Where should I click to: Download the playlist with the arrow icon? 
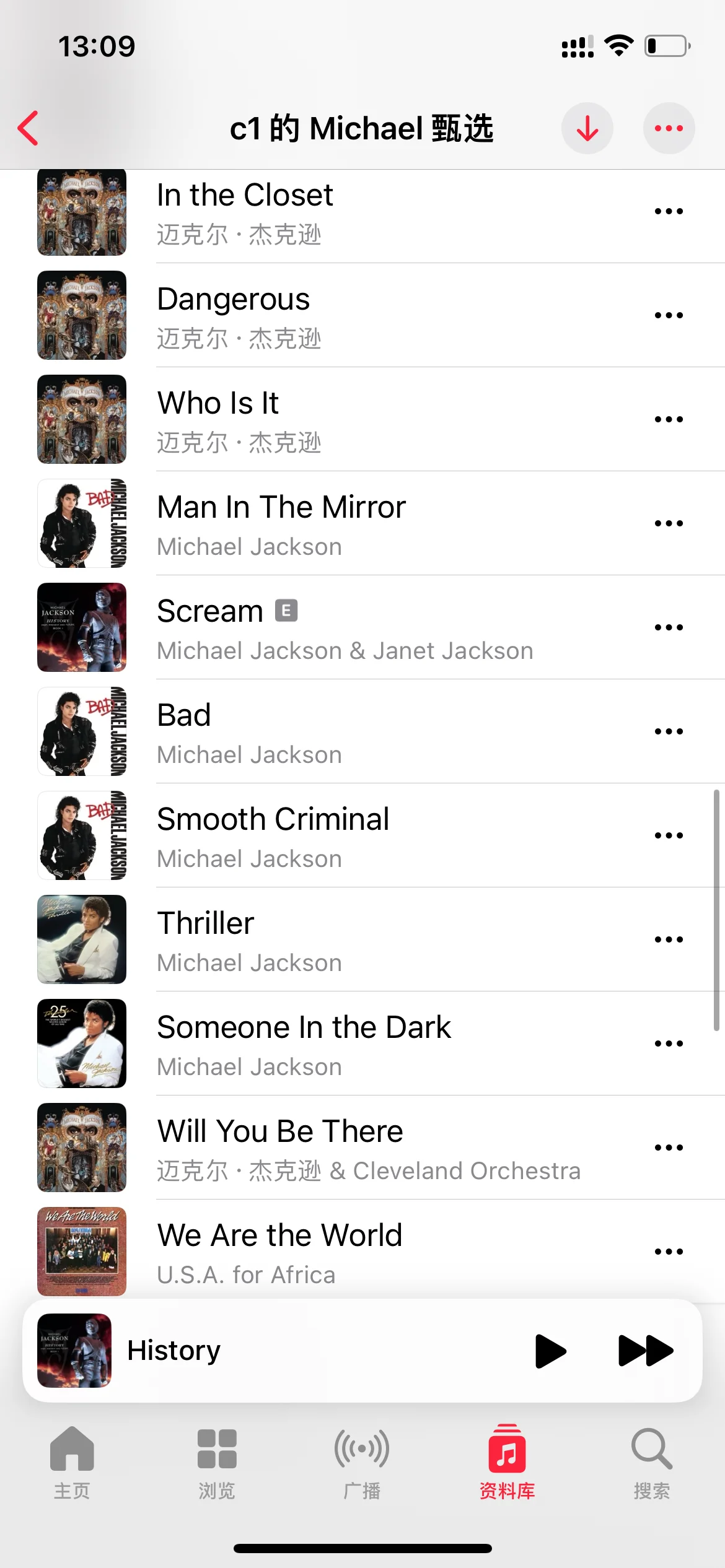(587, 128)
